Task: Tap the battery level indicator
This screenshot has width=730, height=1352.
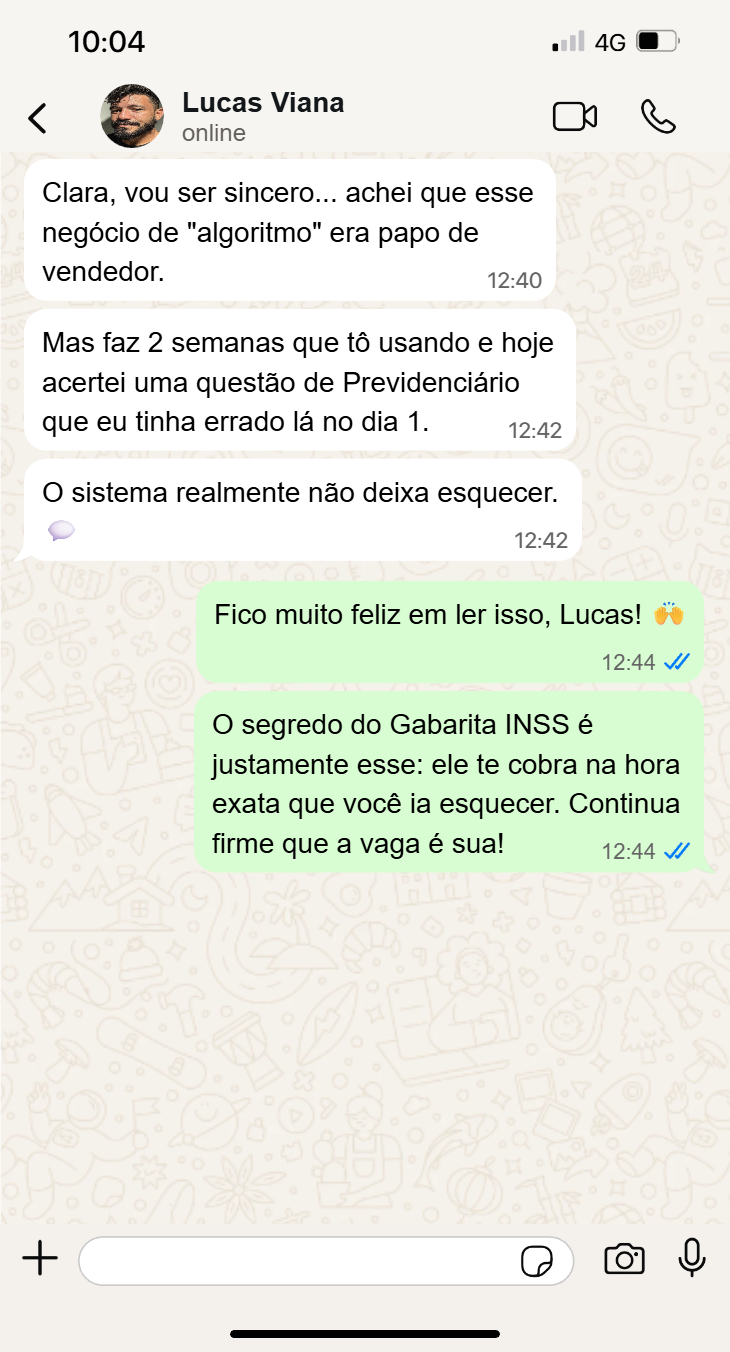Action: point(655,41)
